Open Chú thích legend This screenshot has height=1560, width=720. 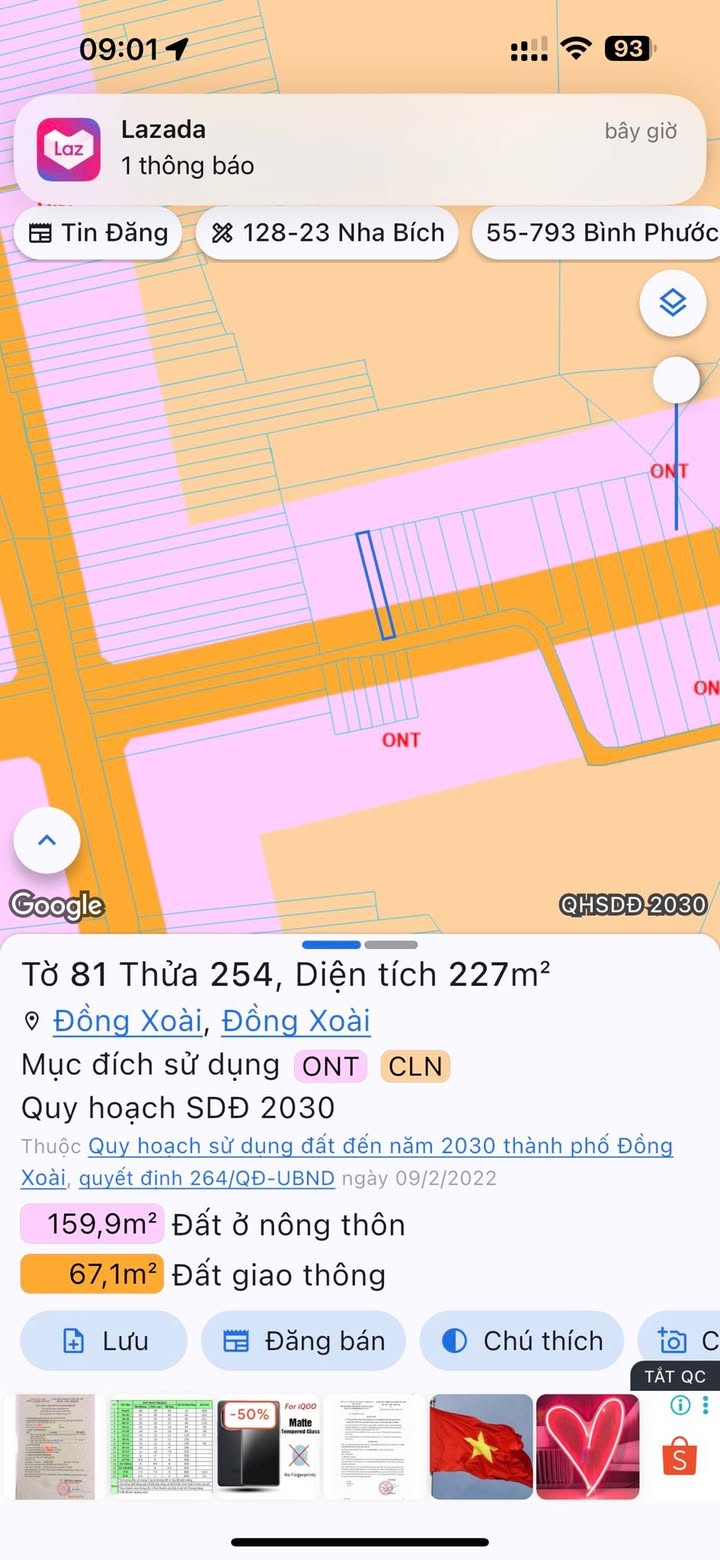click(x=521, y=1341)
